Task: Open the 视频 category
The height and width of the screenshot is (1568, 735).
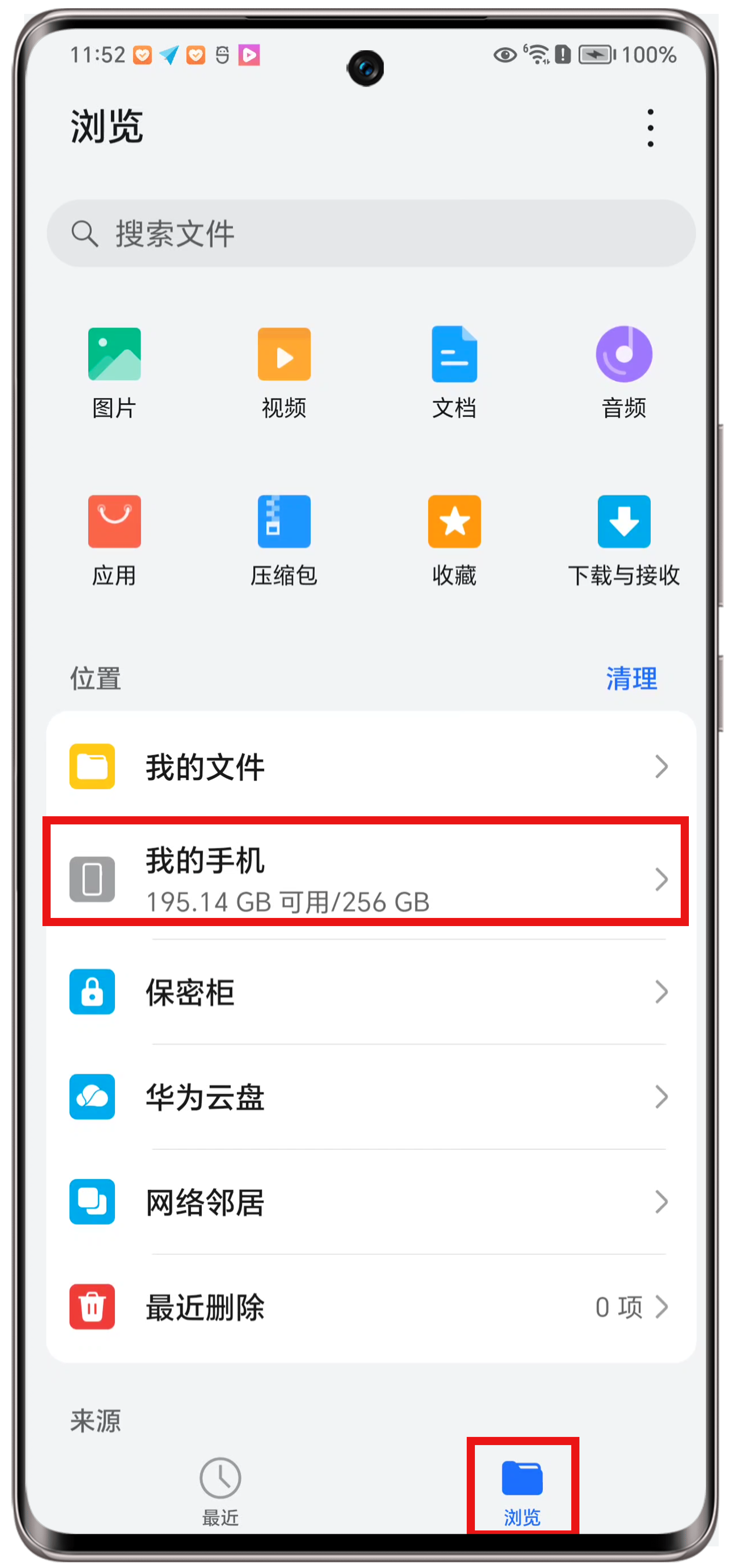Action: (x=283, y=372)
